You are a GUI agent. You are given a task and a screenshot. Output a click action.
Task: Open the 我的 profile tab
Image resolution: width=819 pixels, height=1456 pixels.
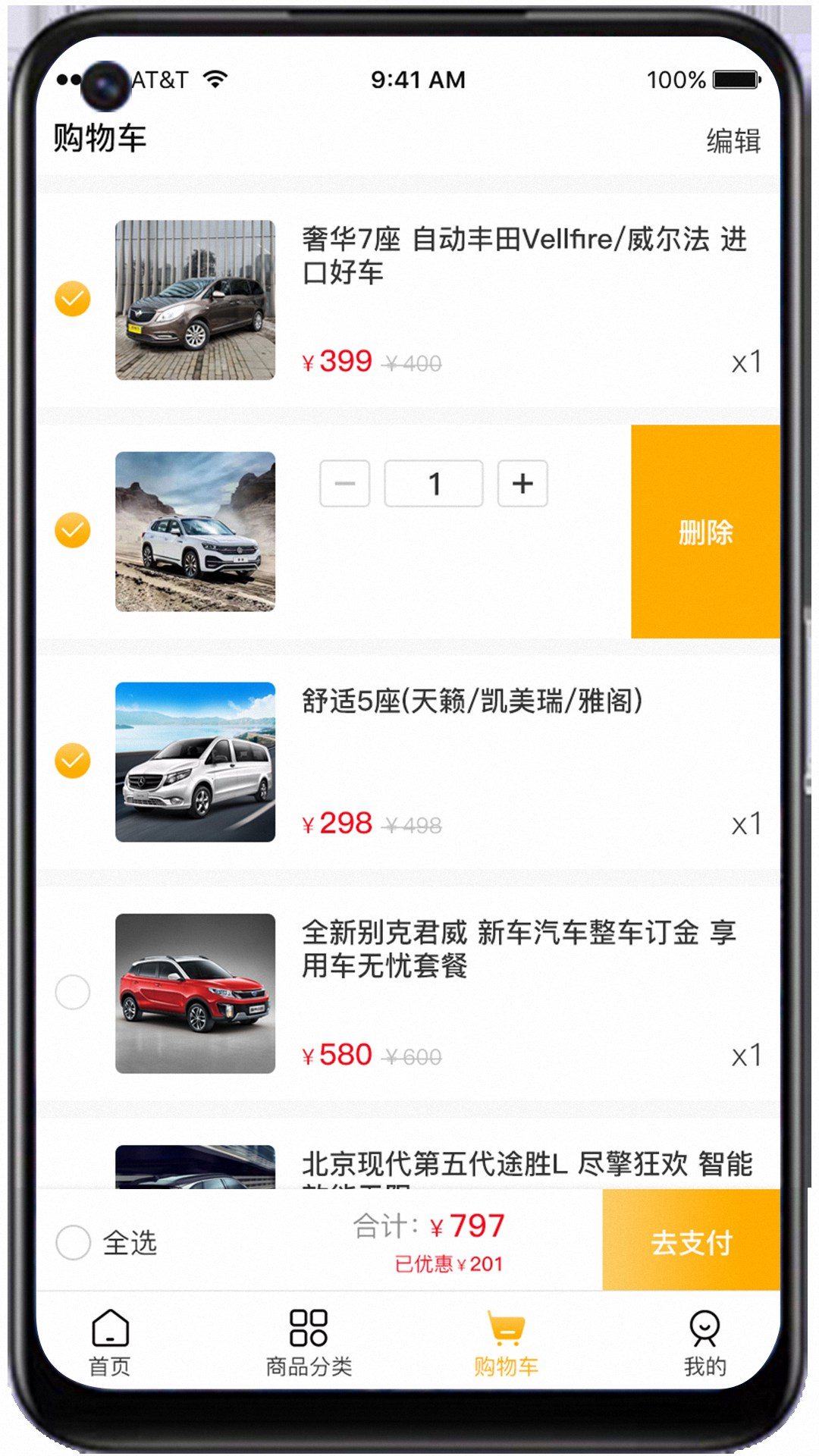[704, 1342]
